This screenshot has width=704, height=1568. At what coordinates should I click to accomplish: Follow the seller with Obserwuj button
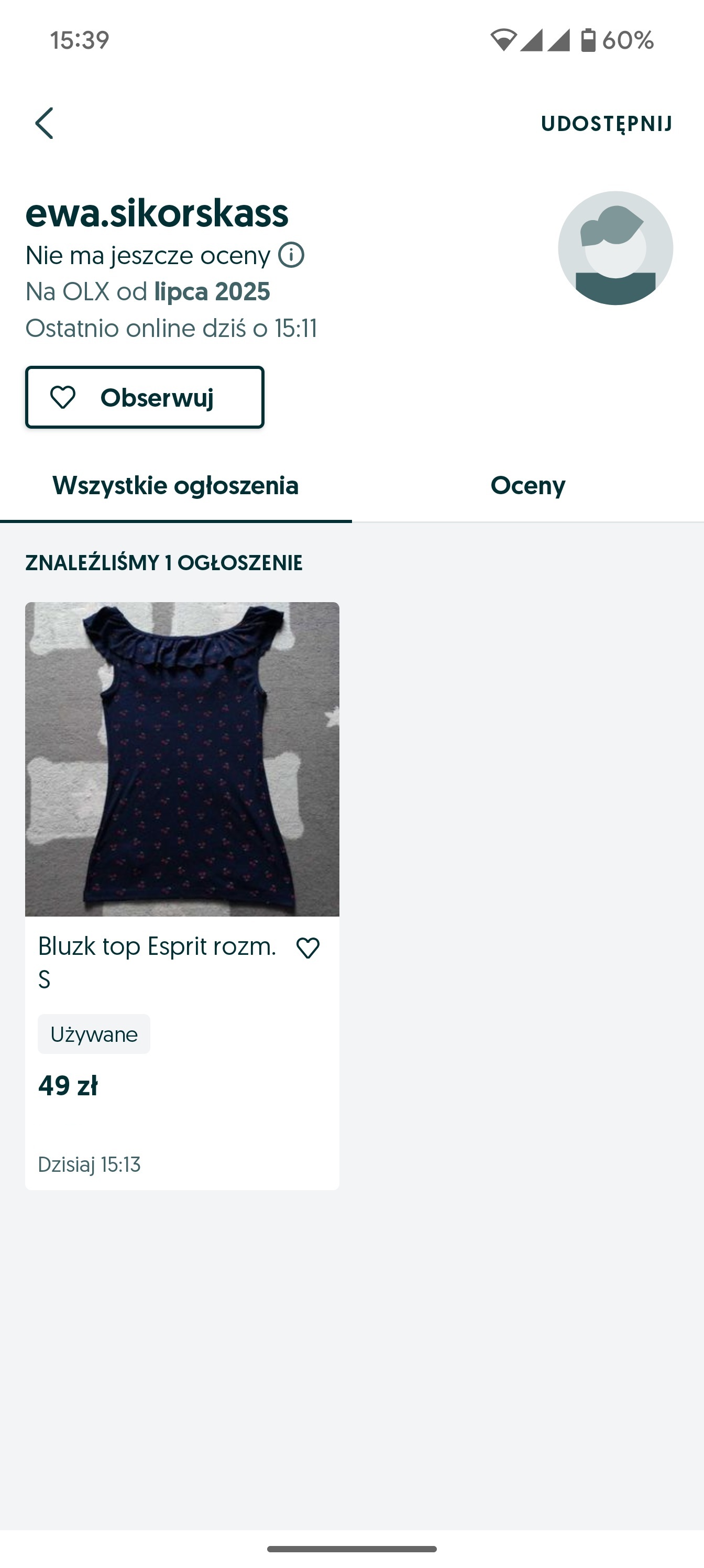point(145,397)
